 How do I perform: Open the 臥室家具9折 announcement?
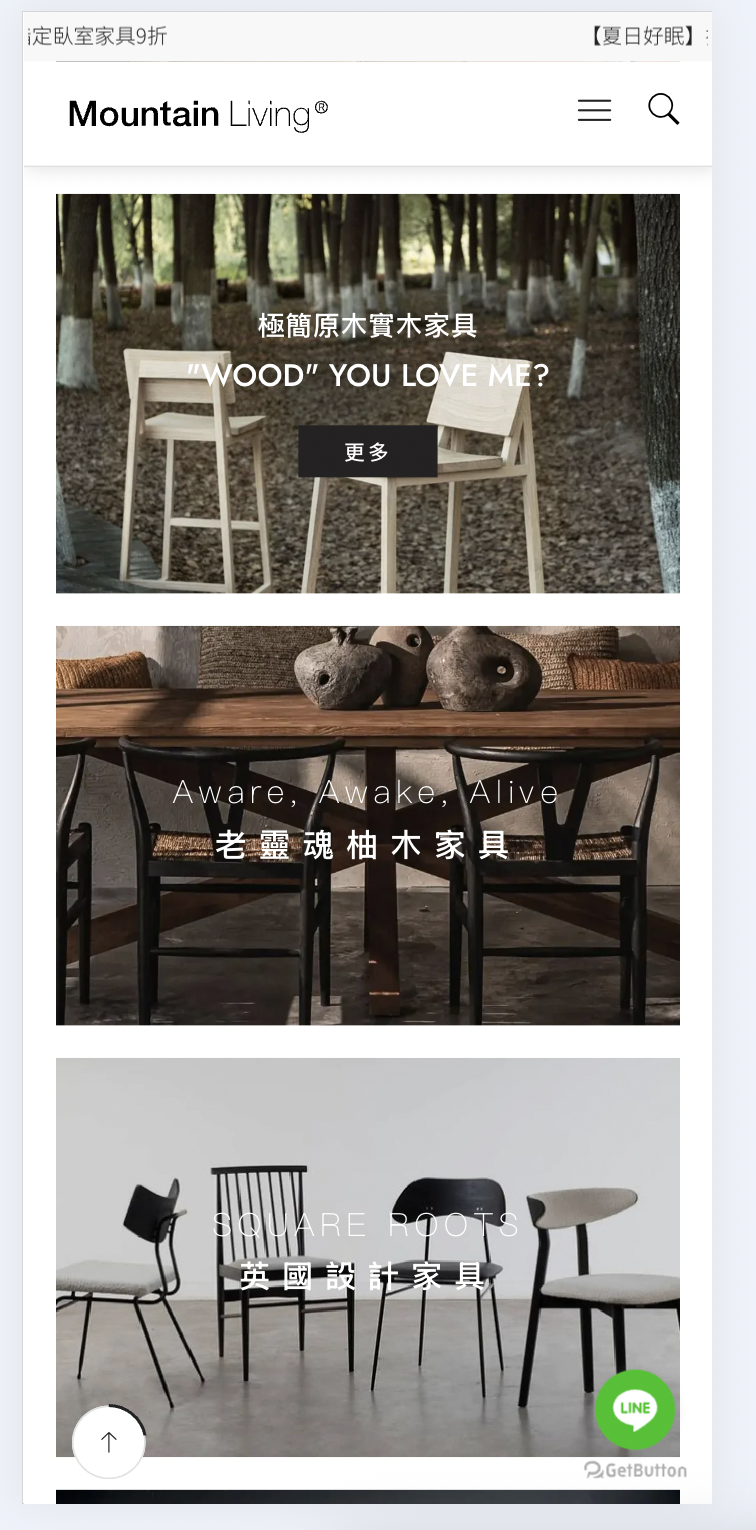pos(98,37)
